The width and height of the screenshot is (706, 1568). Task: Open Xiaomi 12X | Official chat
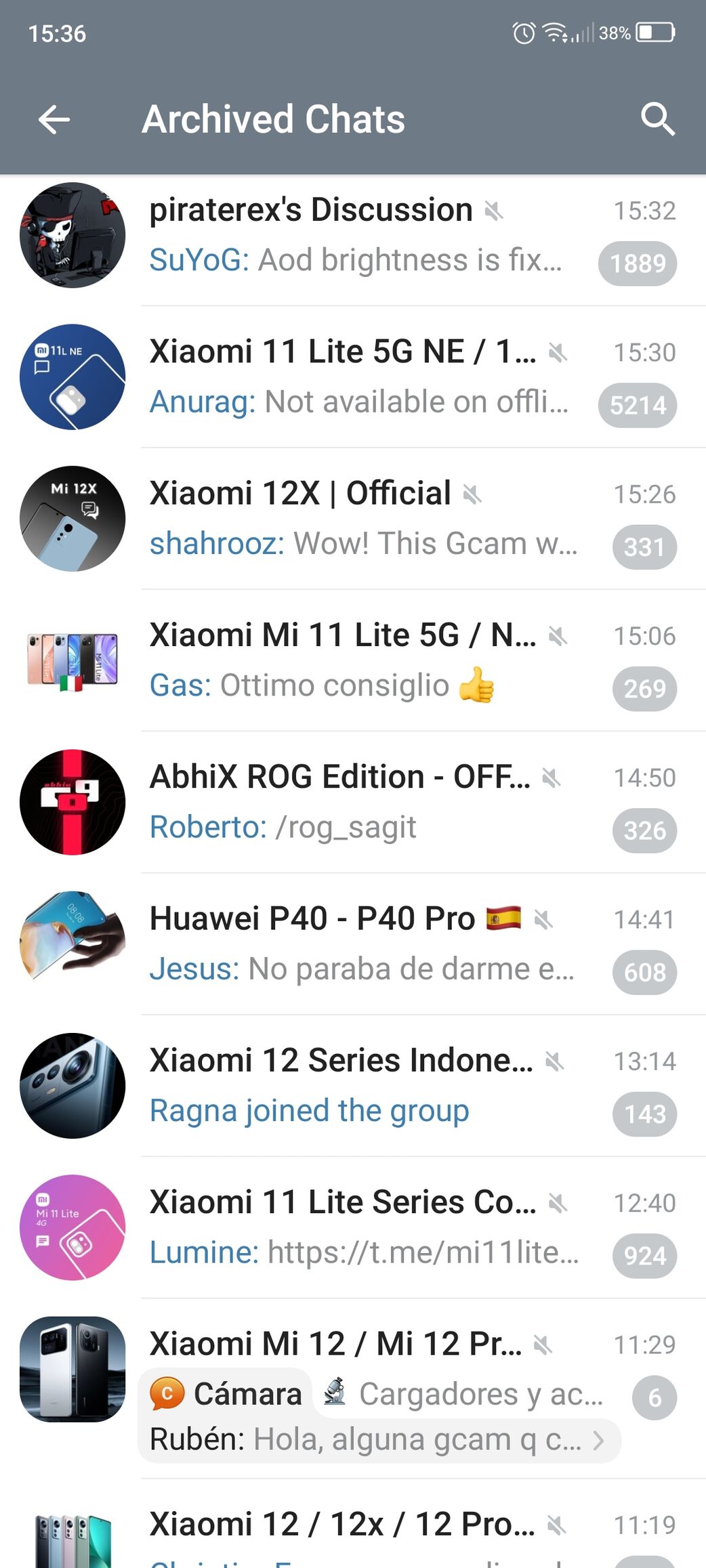point(353,519)
